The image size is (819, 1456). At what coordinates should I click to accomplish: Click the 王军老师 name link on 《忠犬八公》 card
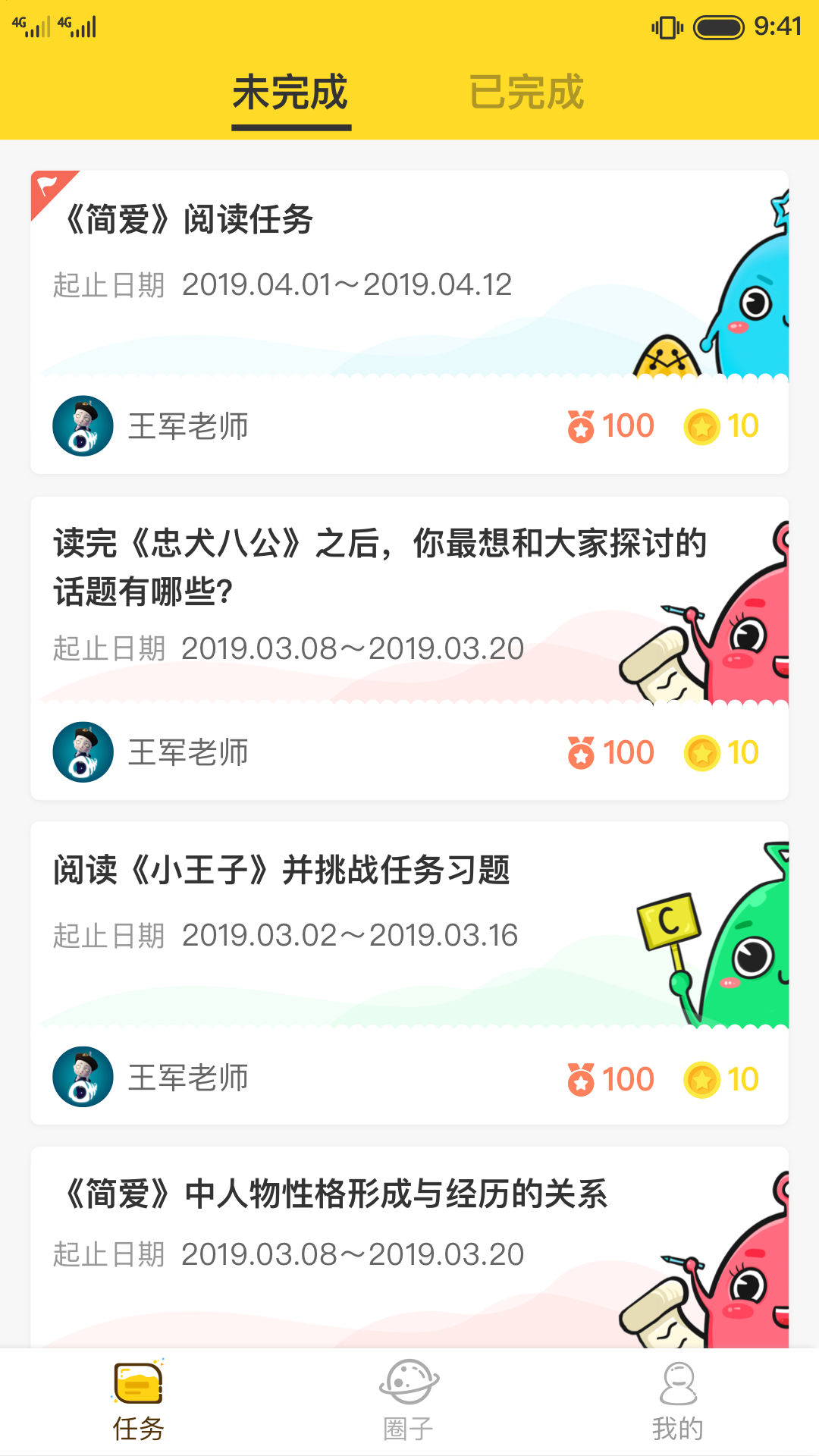pyautogui.click(x=189, y=752)
